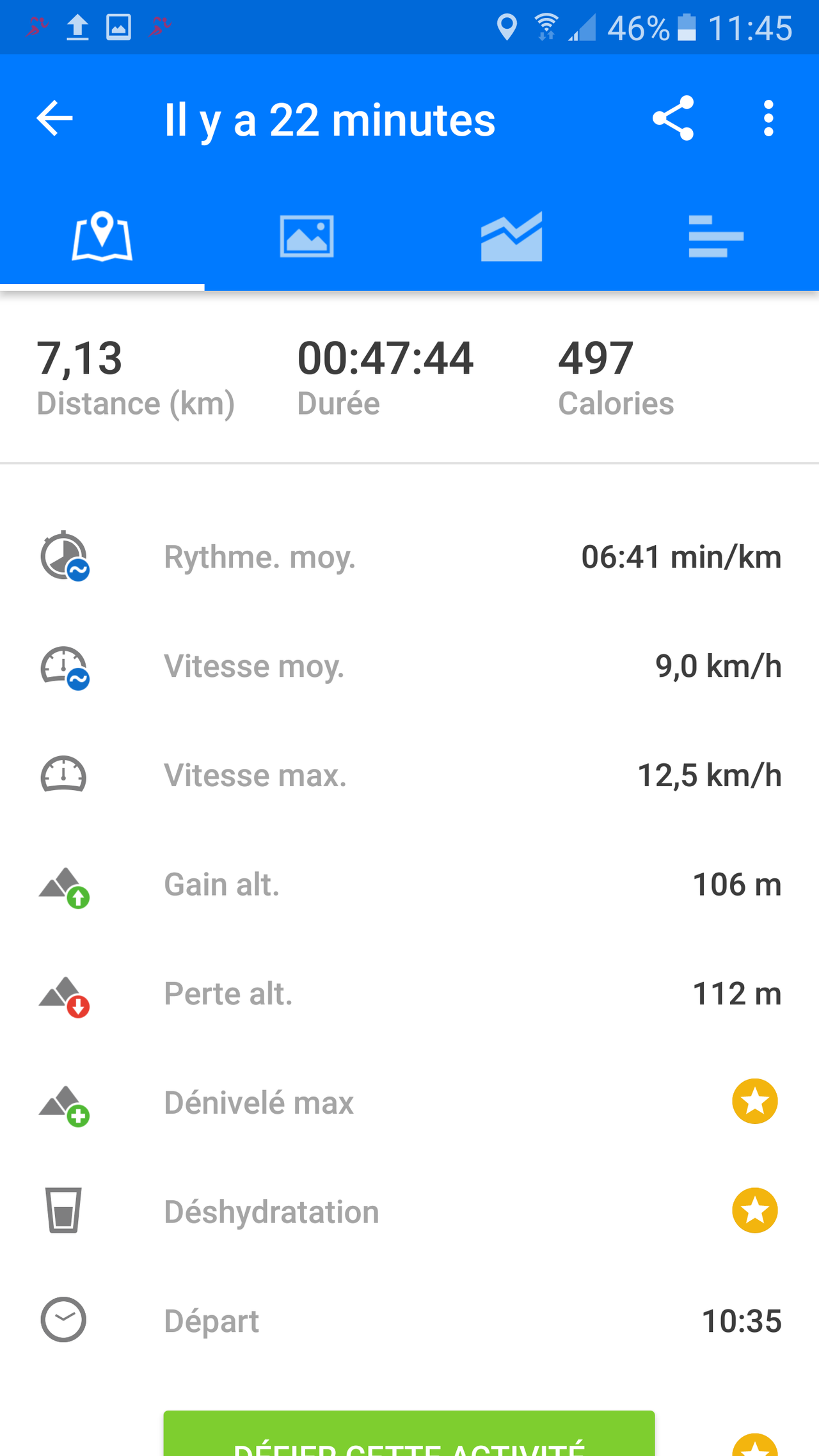Share this activity
Screen dimensions: 819x1456
673,119
